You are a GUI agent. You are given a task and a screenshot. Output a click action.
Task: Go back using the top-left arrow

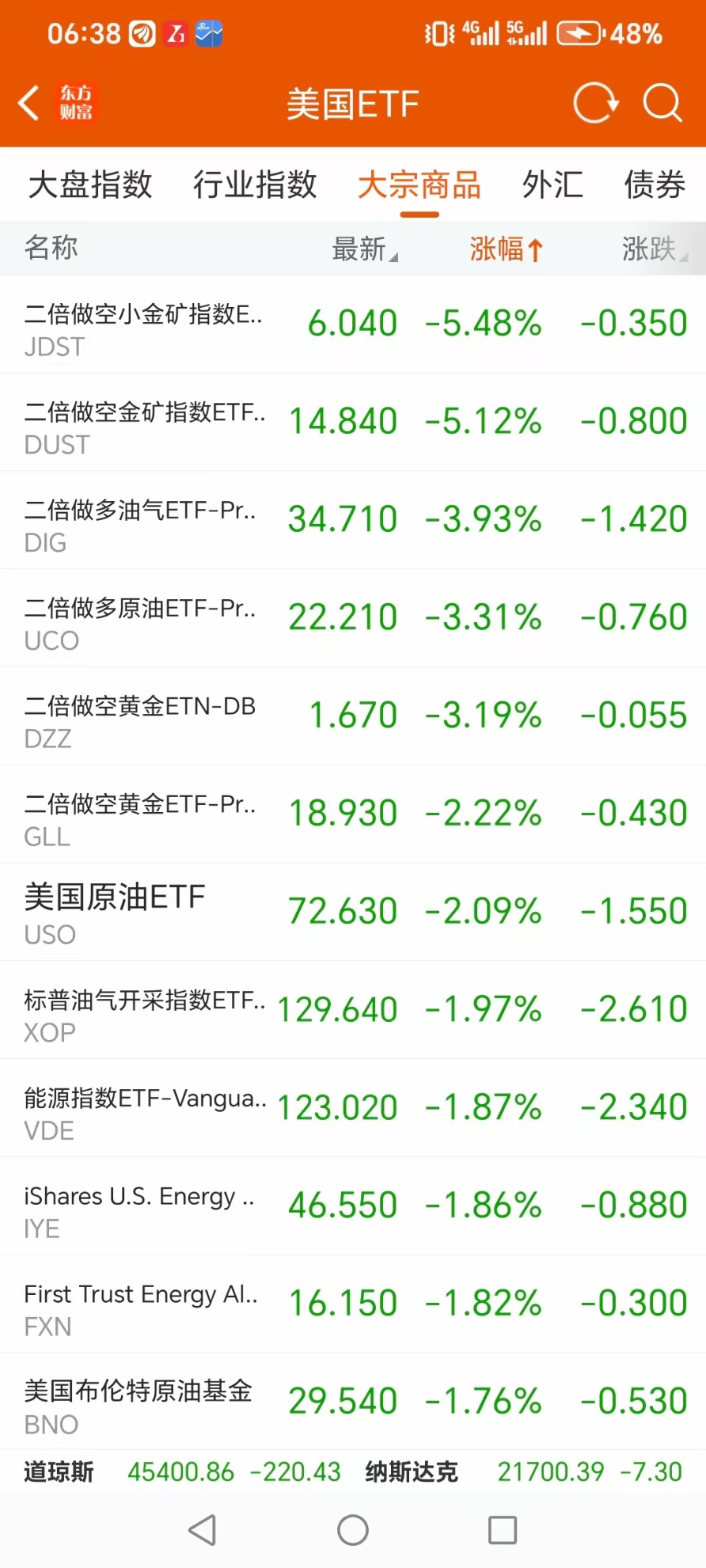(x=29, y=103)
